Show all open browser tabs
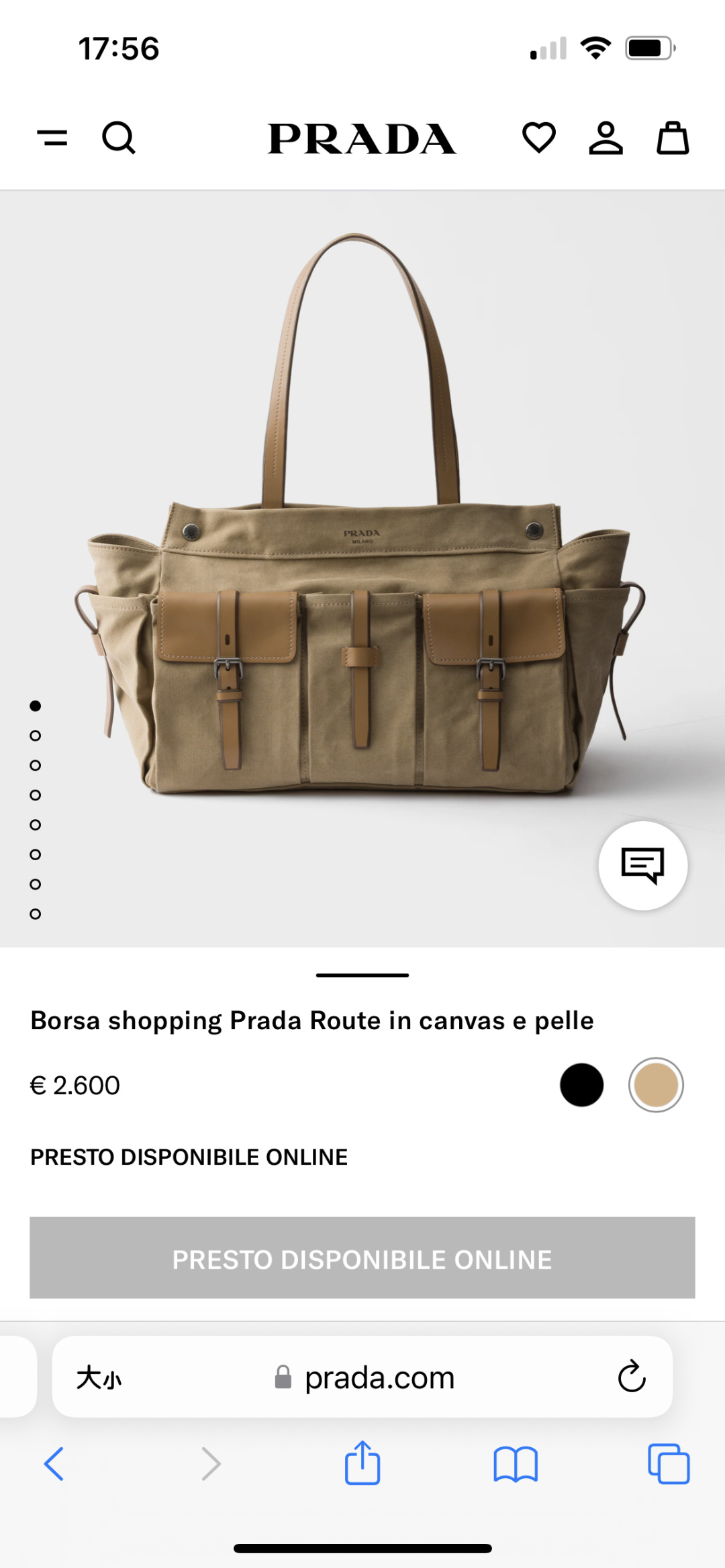 tap(669, 1463)
